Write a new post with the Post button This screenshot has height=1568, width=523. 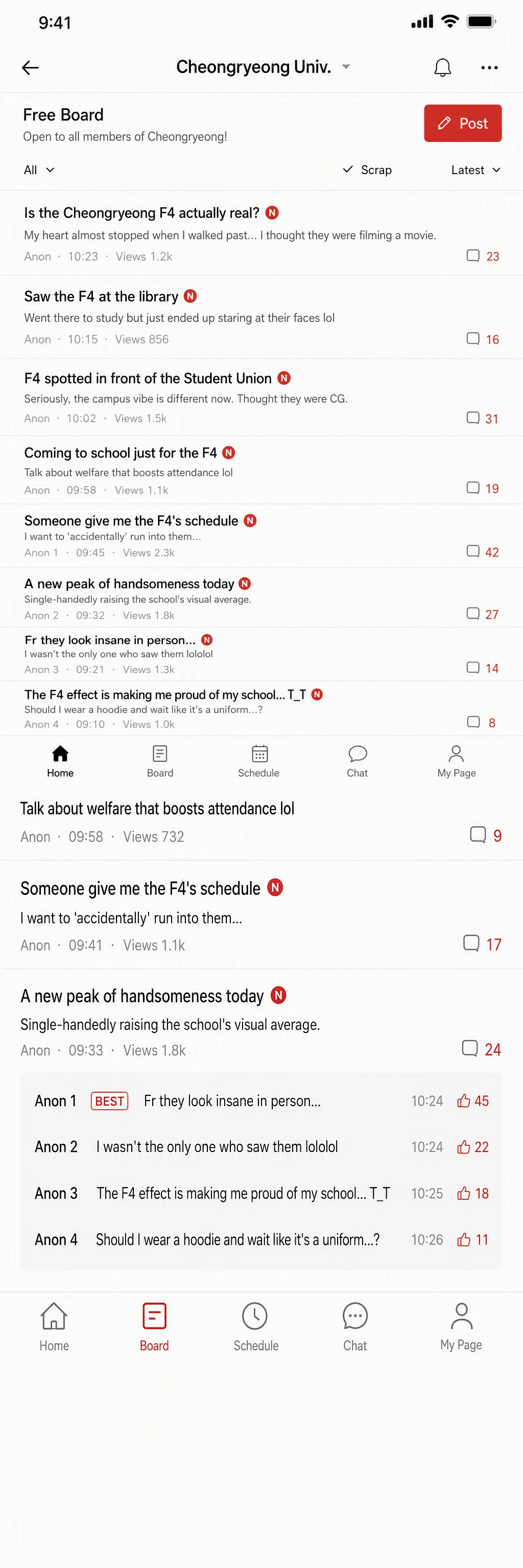[463, 123]
